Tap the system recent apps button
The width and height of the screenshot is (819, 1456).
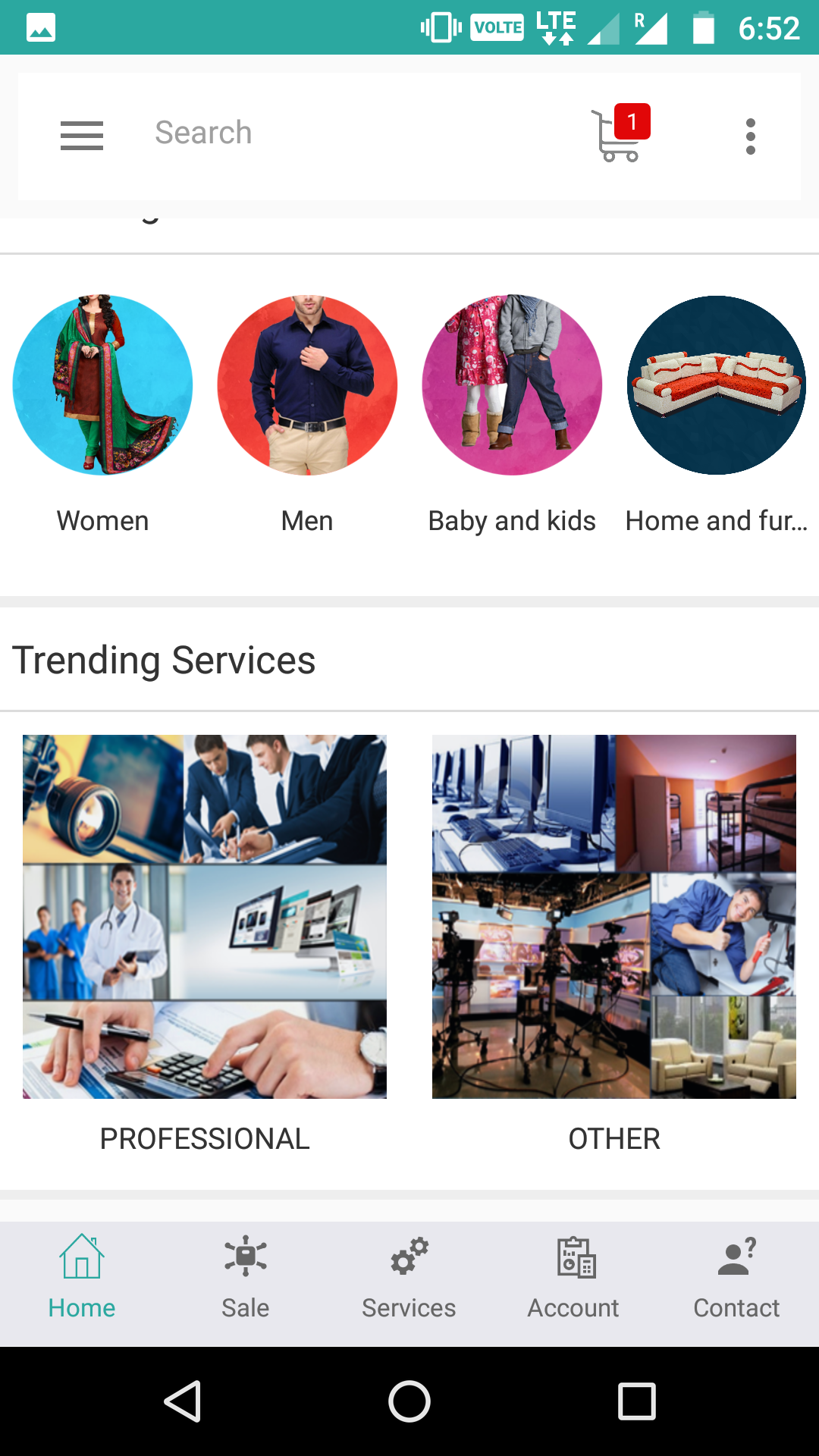tap(636, 1401)
